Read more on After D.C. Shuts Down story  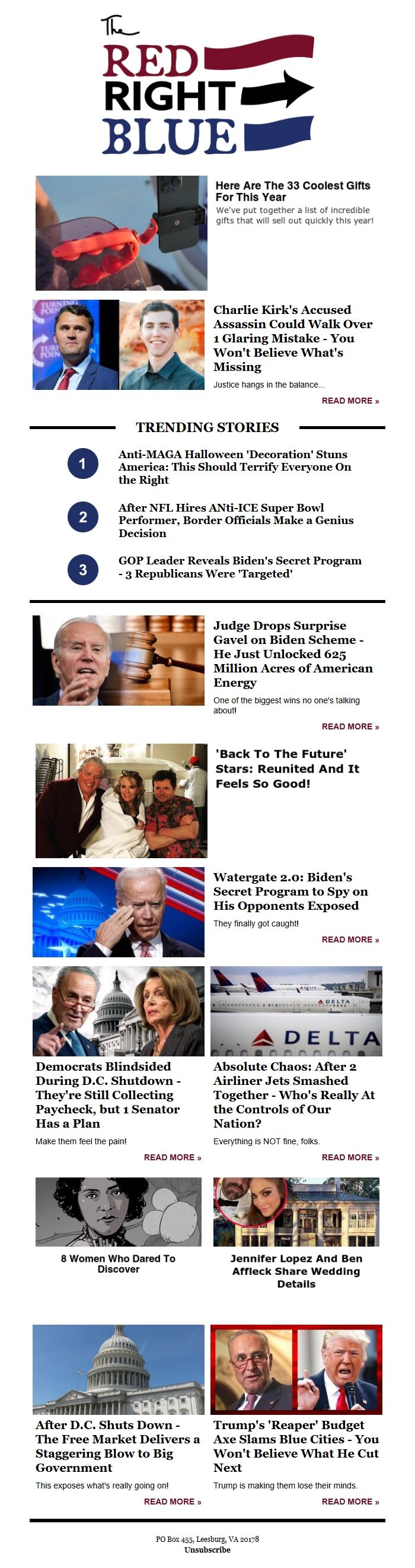click(172, 1502)
